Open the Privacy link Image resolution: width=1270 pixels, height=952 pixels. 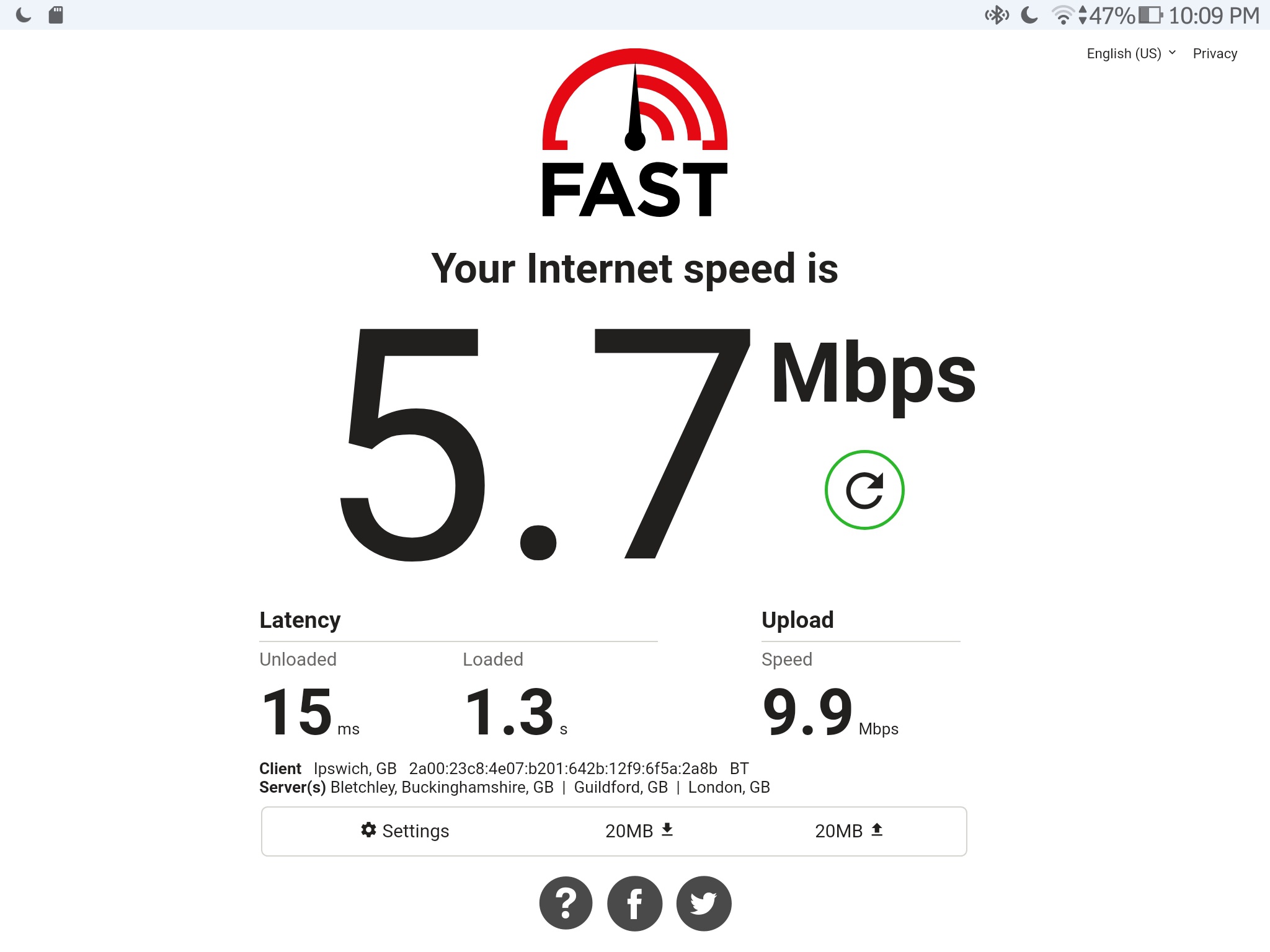pyautogui.click(x=1214, y=54)
